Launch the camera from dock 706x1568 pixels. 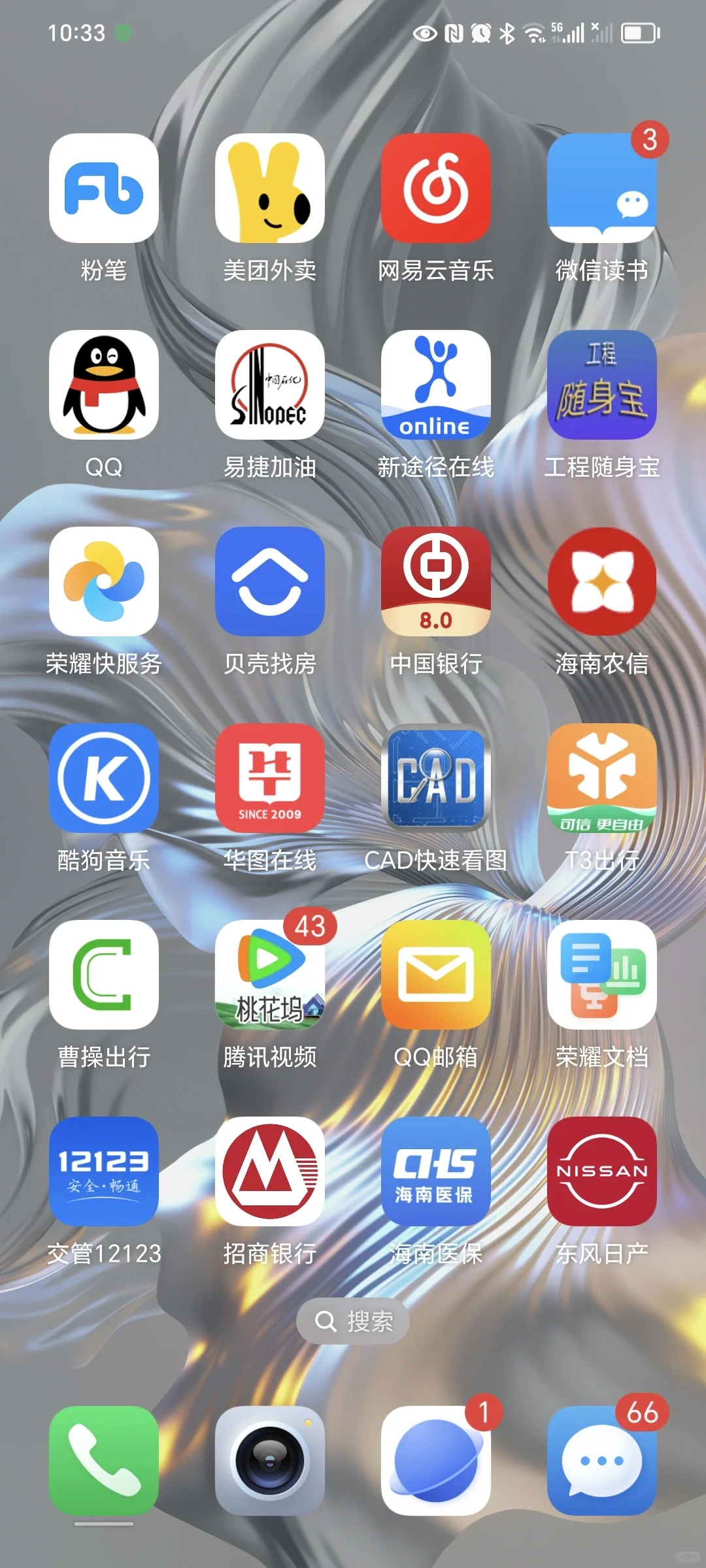pos(269,1461)
